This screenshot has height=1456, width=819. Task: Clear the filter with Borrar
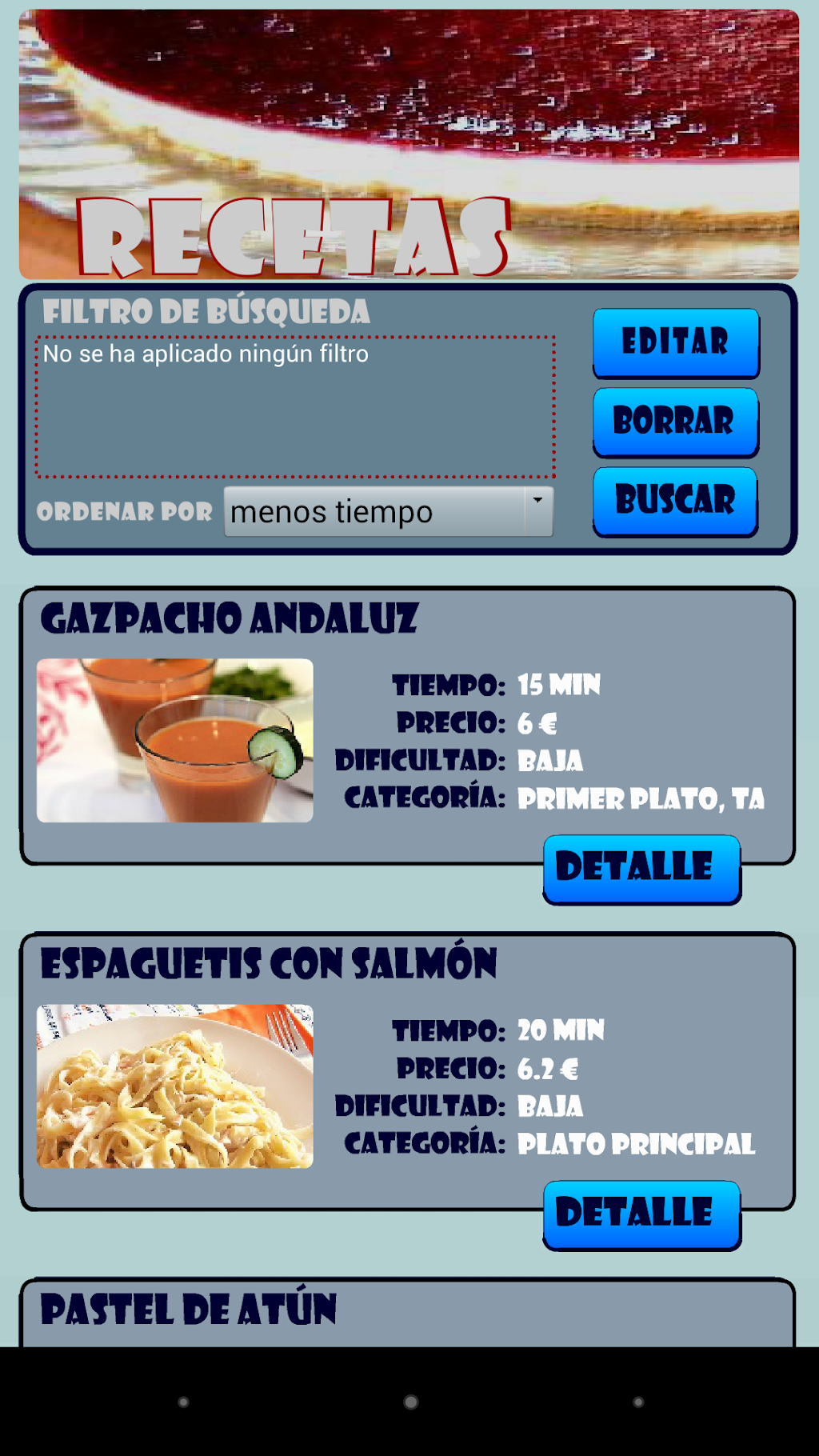click(x=676, y=422)
